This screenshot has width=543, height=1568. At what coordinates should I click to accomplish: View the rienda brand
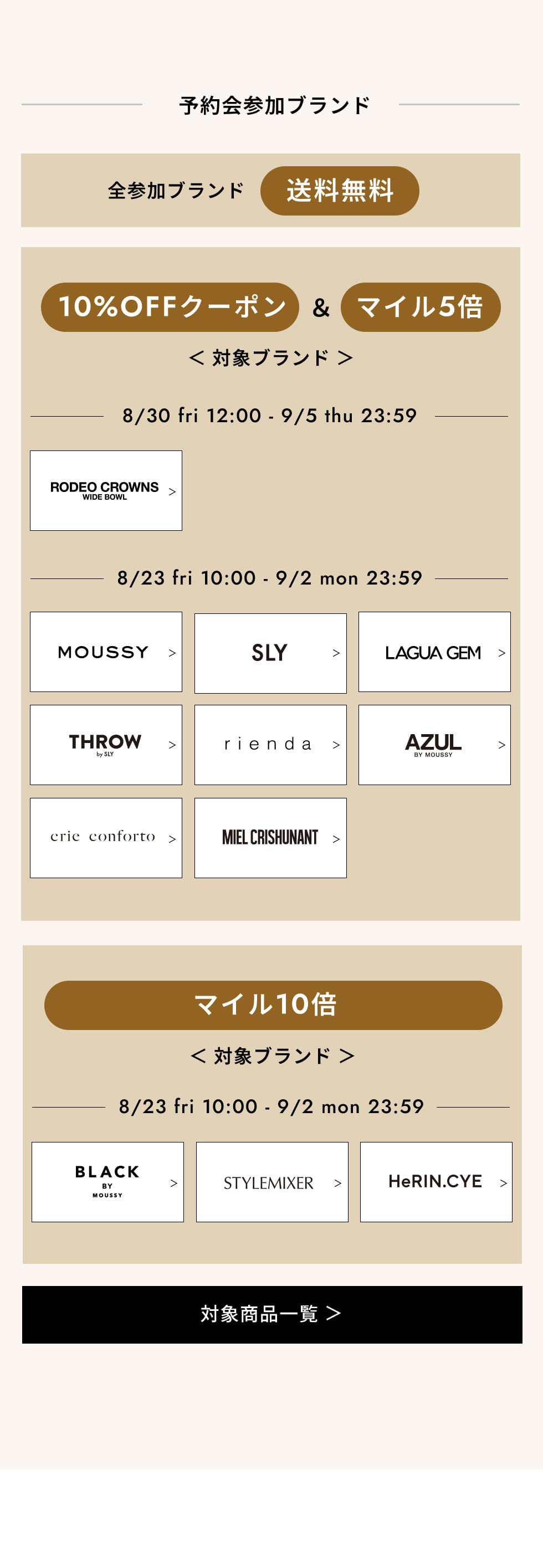tap(270, 745)
